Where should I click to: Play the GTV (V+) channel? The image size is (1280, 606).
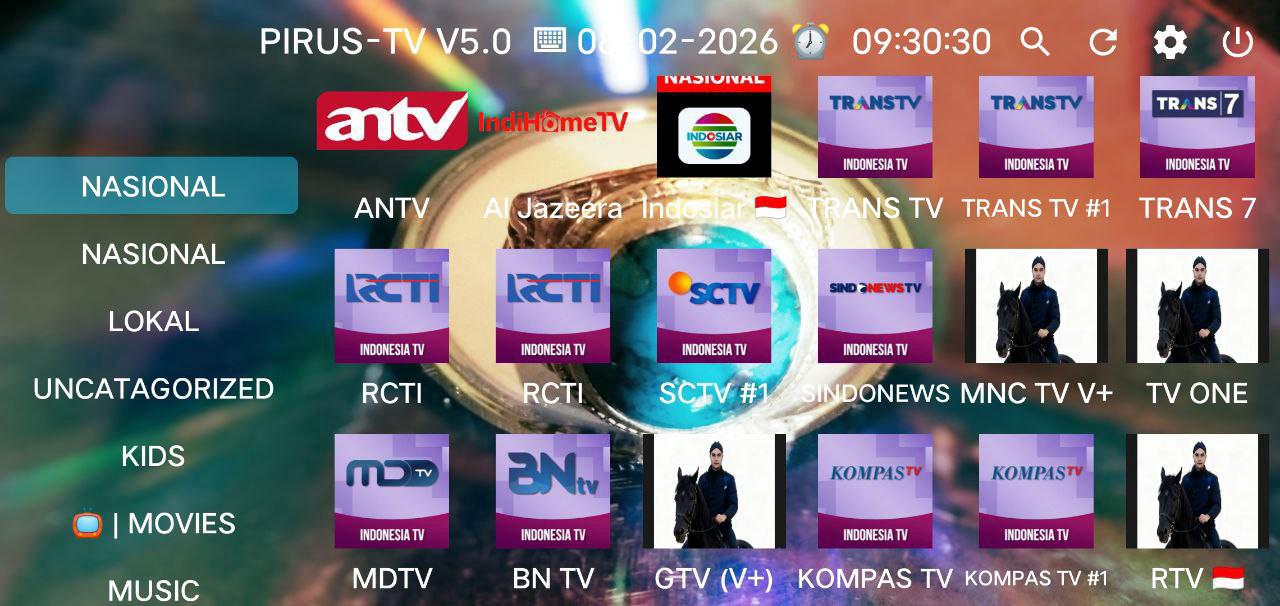tap(714, 491)
